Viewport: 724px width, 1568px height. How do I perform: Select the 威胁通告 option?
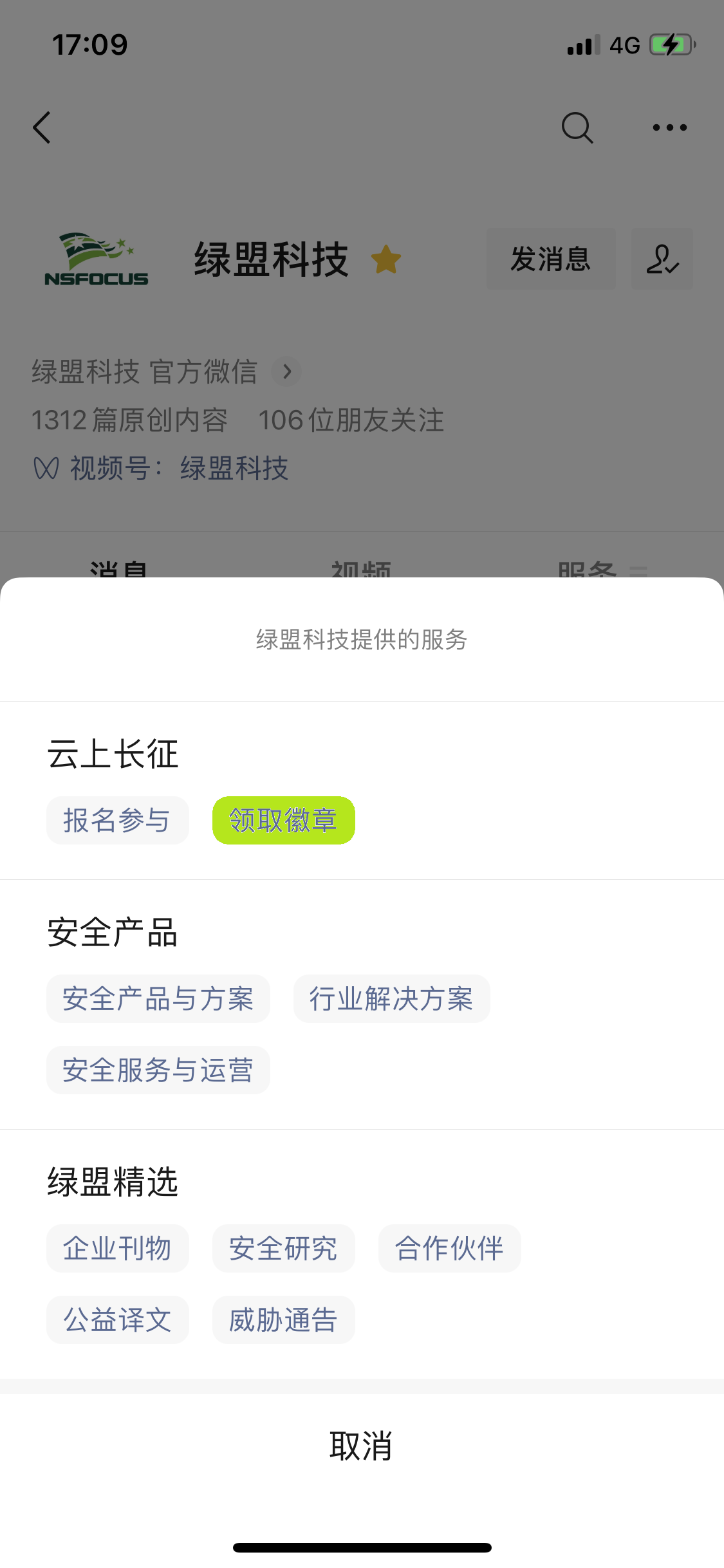pyautogui.click(x=283, y=1320)
